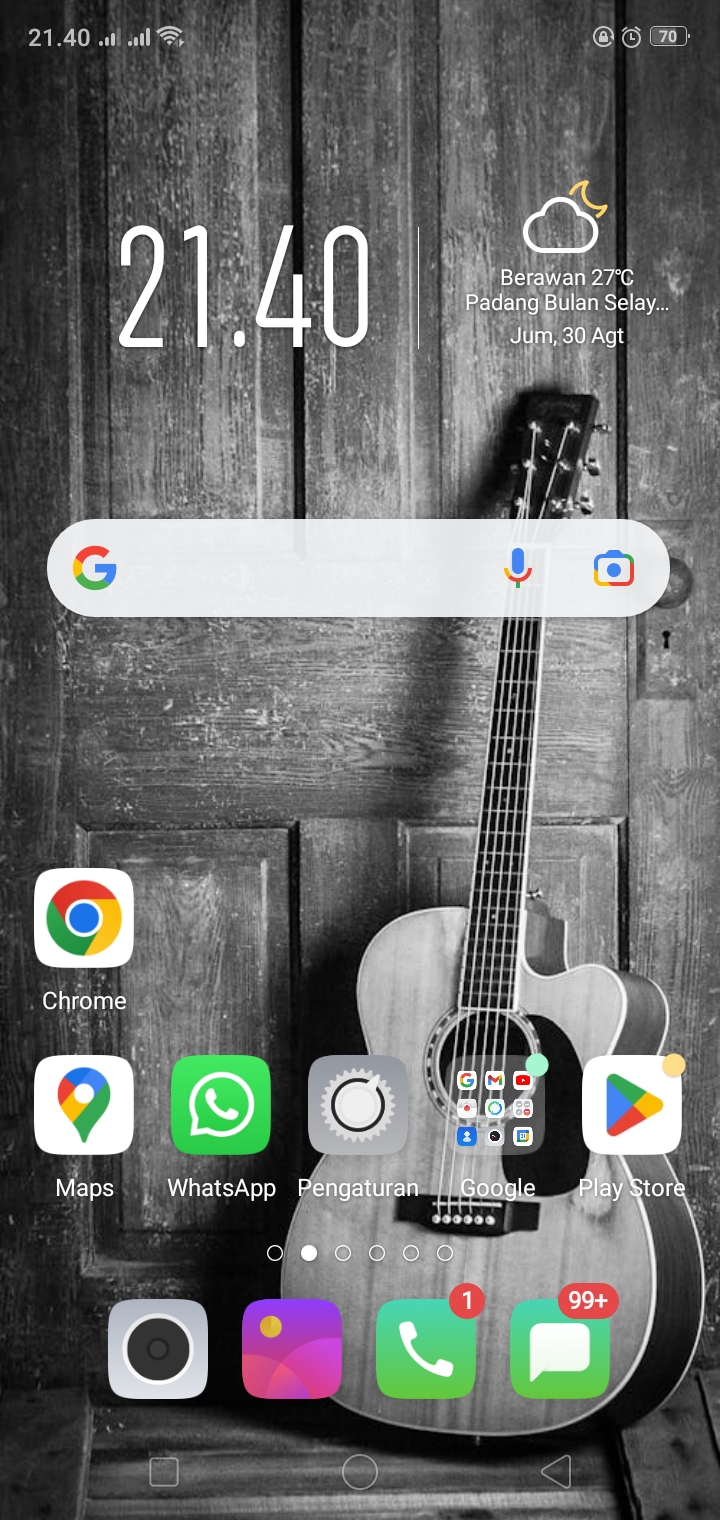The width and height of the screenshot is (720, 1520).
Task: Open Google Lens camera search
Action: (x=613, y=568)
